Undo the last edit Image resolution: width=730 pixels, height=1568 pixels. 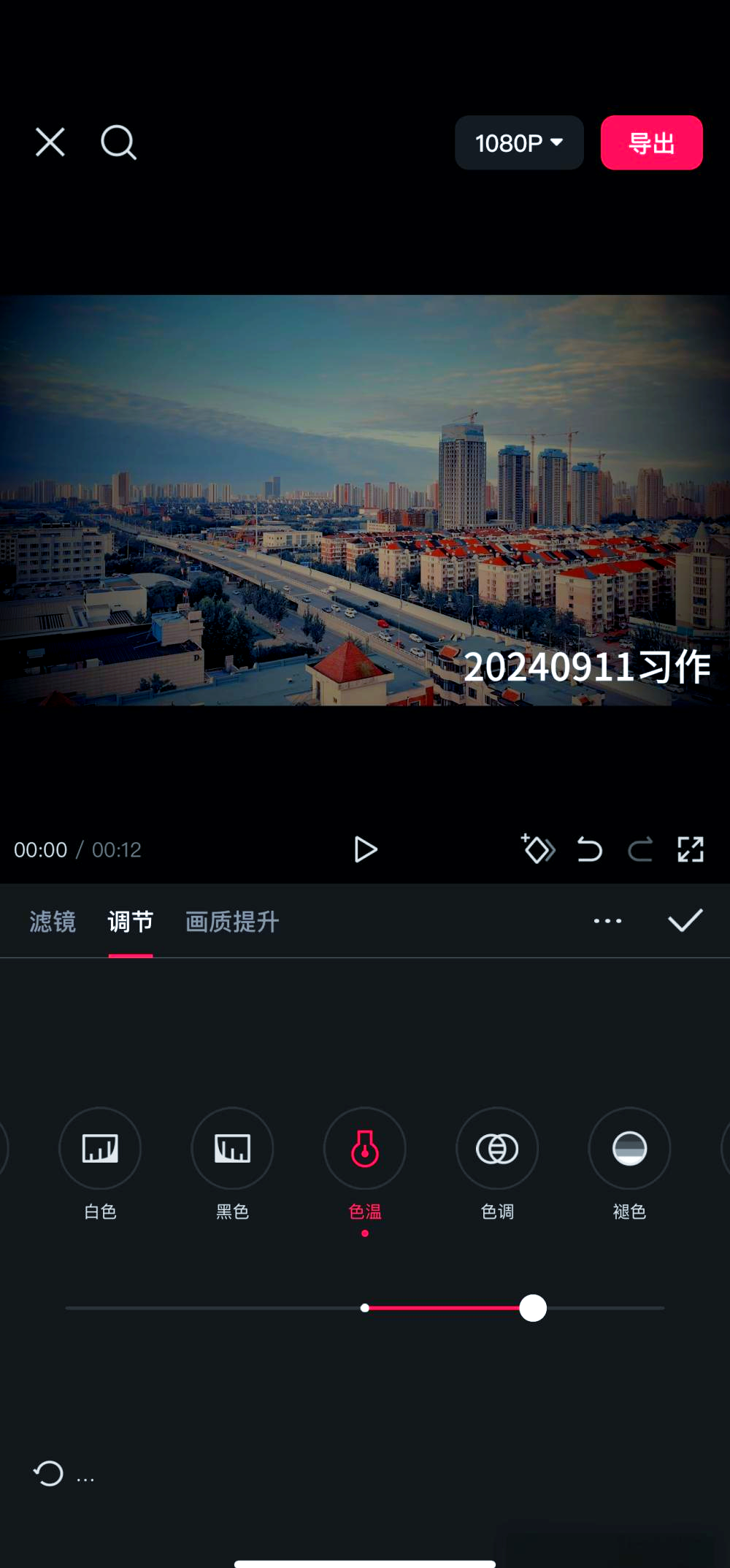[x=589, y=849]
